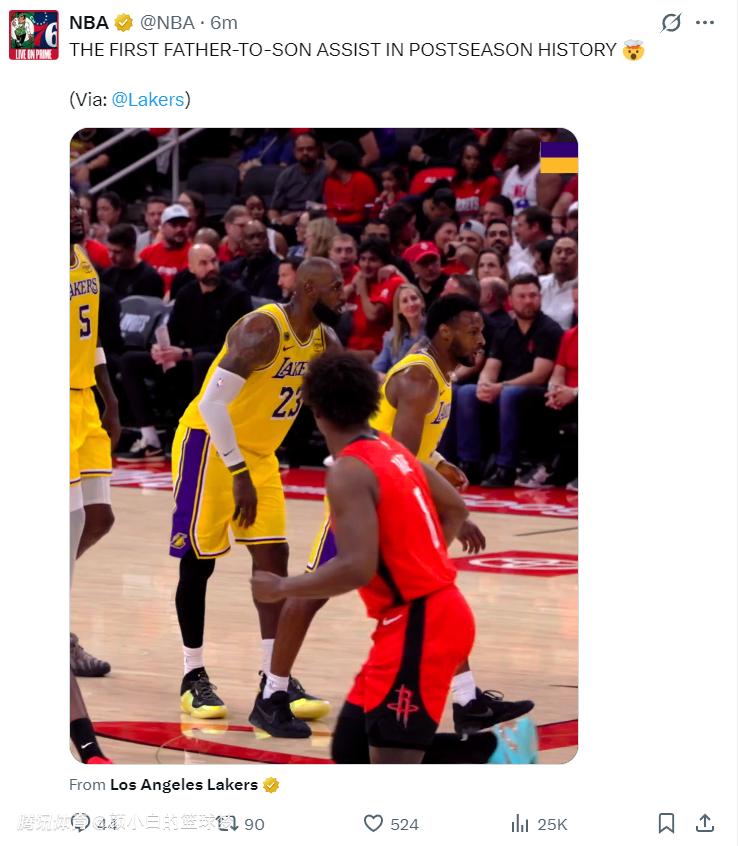Image resolution: width=740 pixels, height=846 pixels.
Task: Open Los Angeles Lakers source link
Action: click(184, 785)
